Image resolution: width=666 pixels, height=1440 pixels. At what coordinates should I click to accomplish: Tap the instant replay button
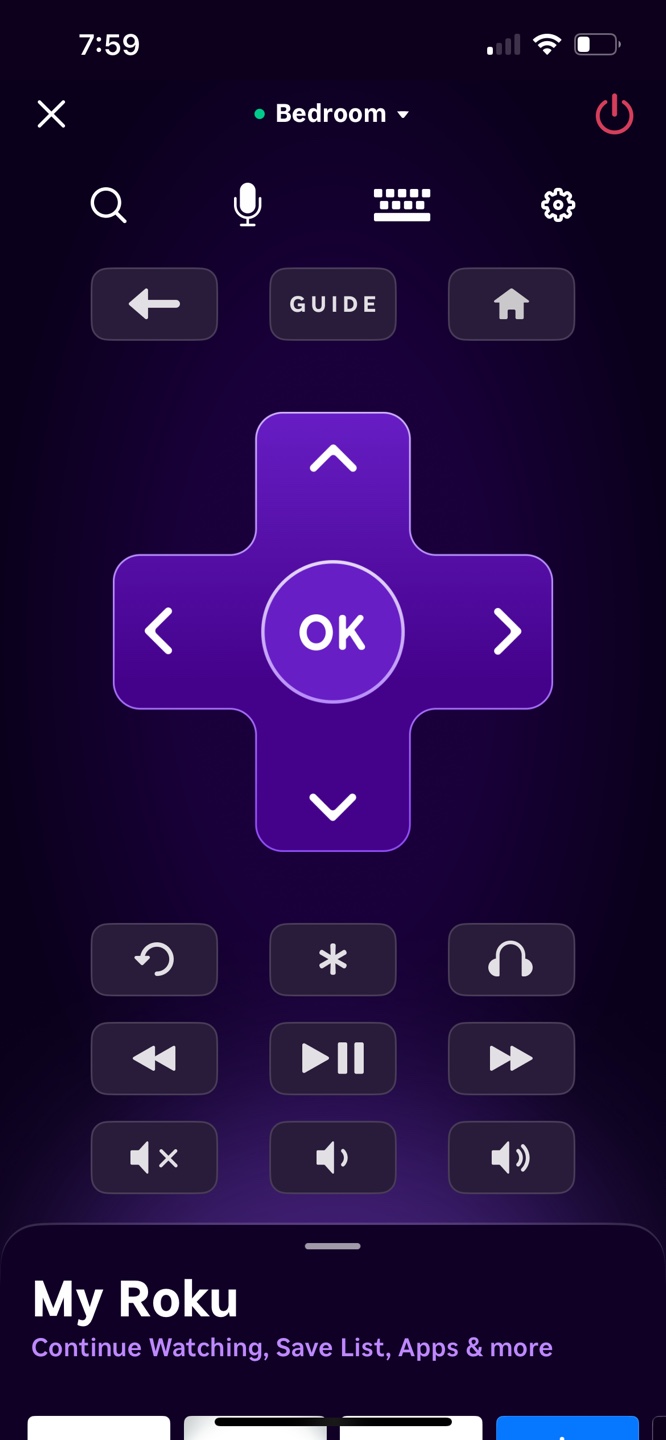[154, 960]
